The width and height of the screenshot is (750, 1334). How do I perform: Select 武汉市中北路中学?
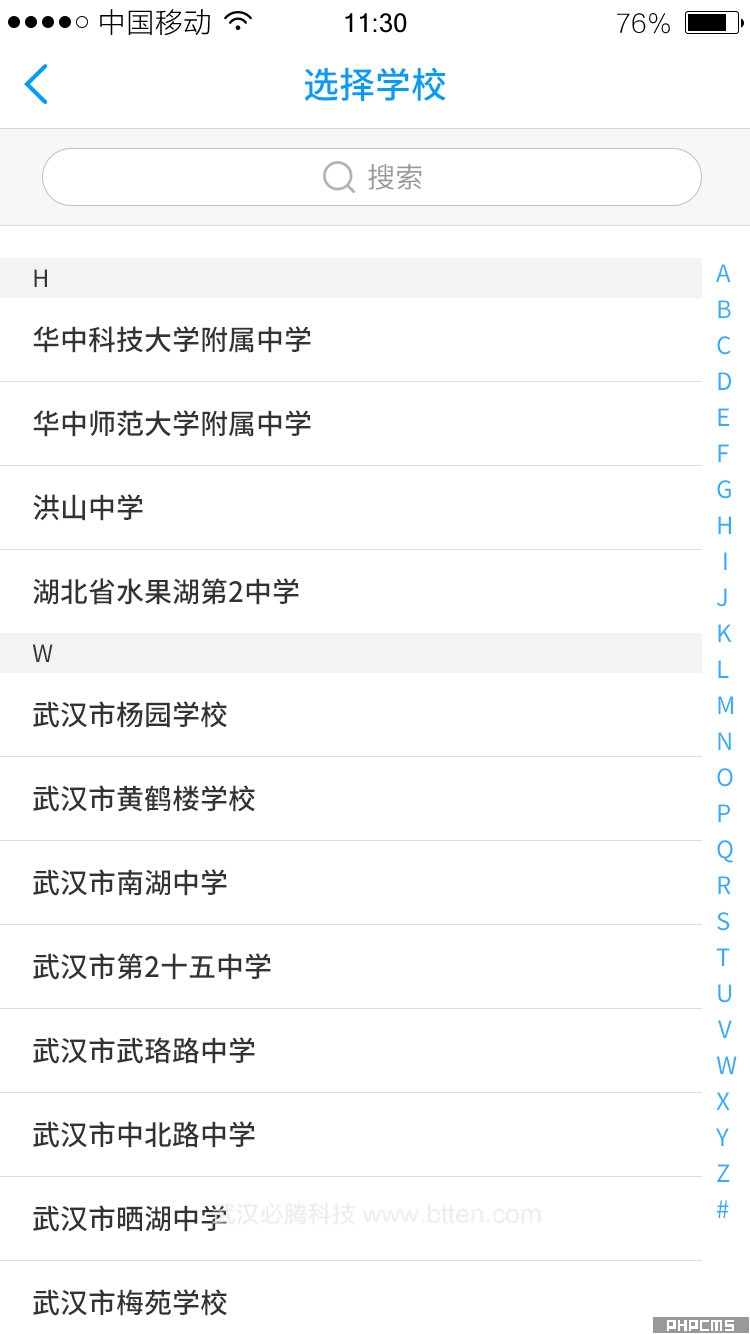click(x=351, y=1135)
